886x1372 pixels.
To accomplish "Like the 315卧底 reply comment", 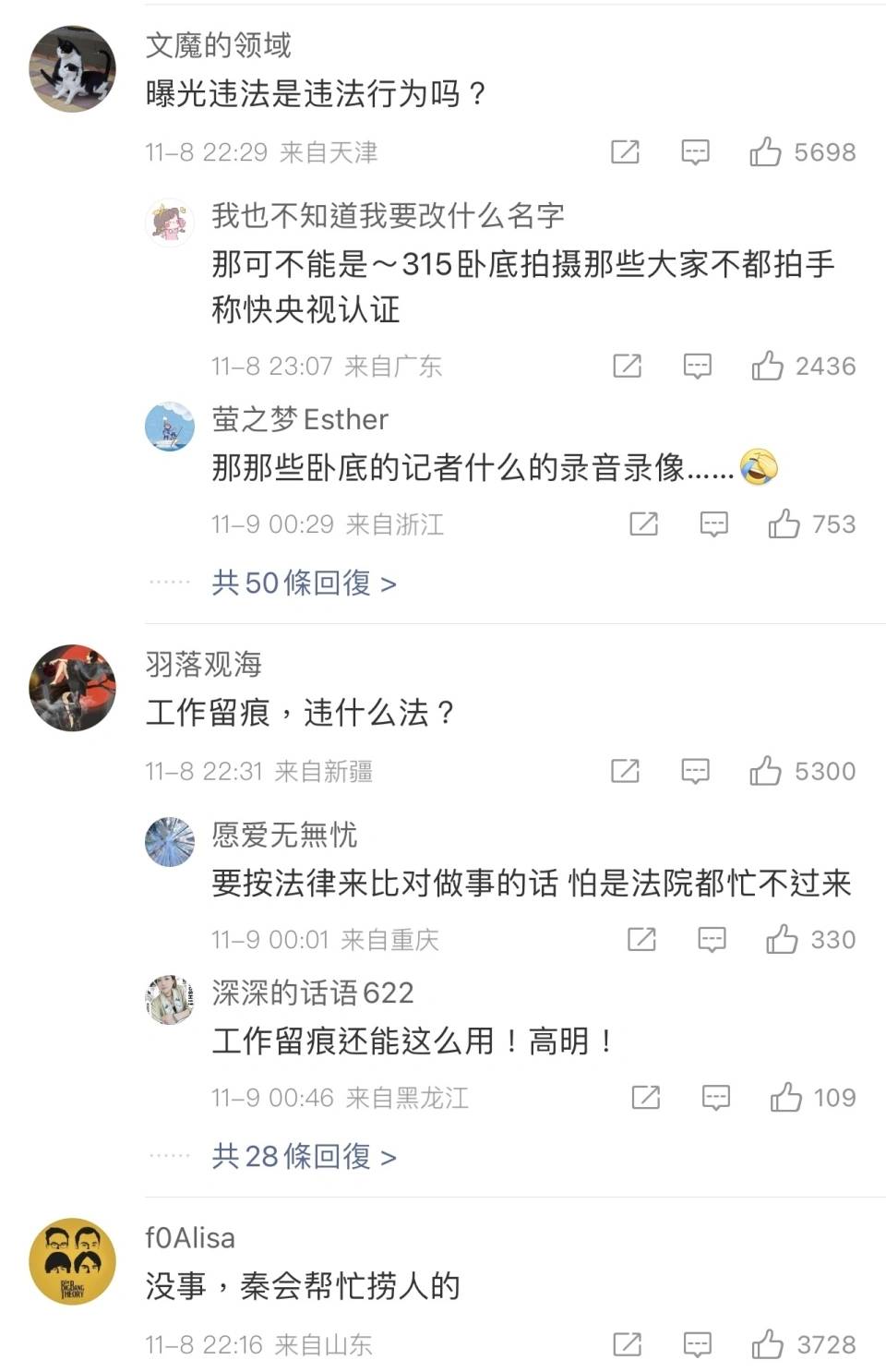I will 767,366.
